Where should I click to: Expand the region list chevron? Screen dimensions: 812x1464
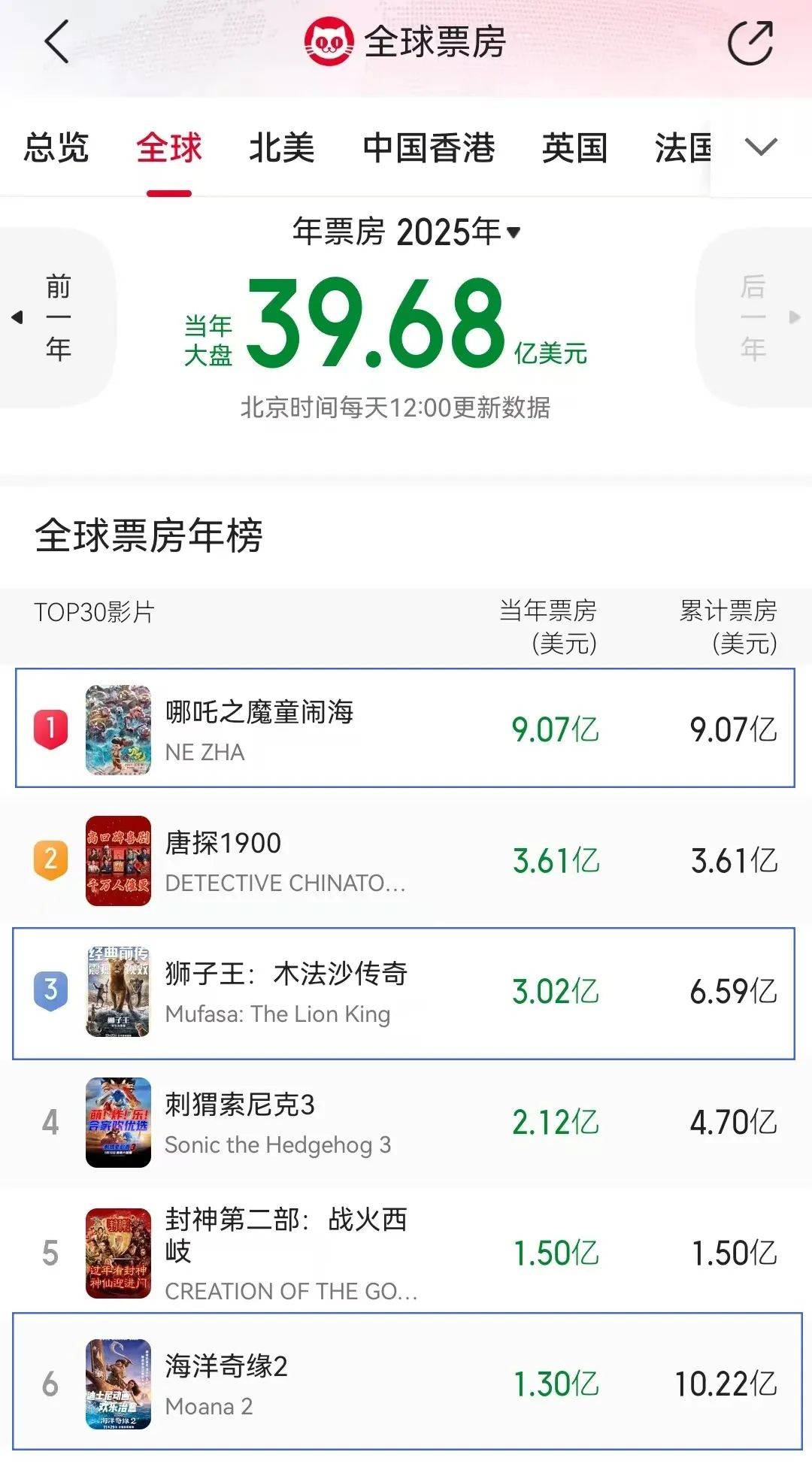[x=761, y=147]
